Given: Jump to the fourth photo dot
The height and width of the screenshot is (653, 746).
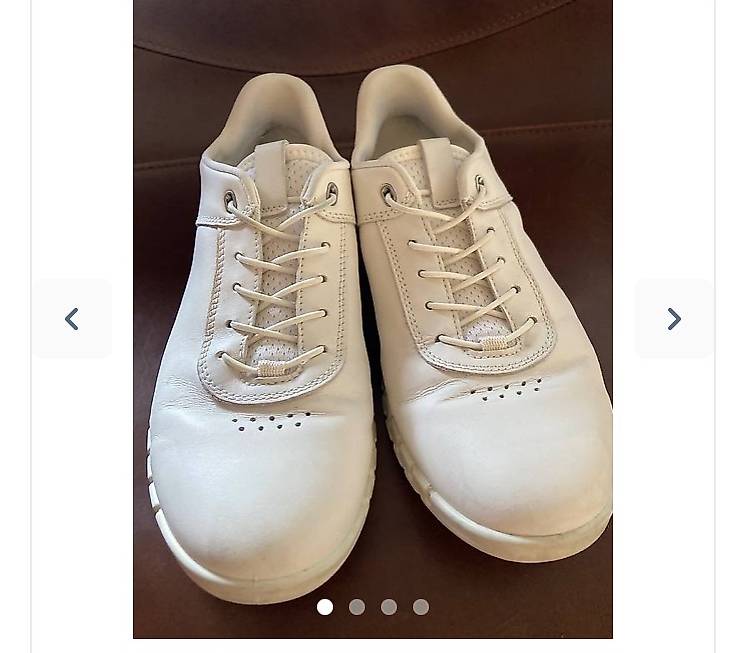Looking at the screenshot, I should (x=421, y=607).
